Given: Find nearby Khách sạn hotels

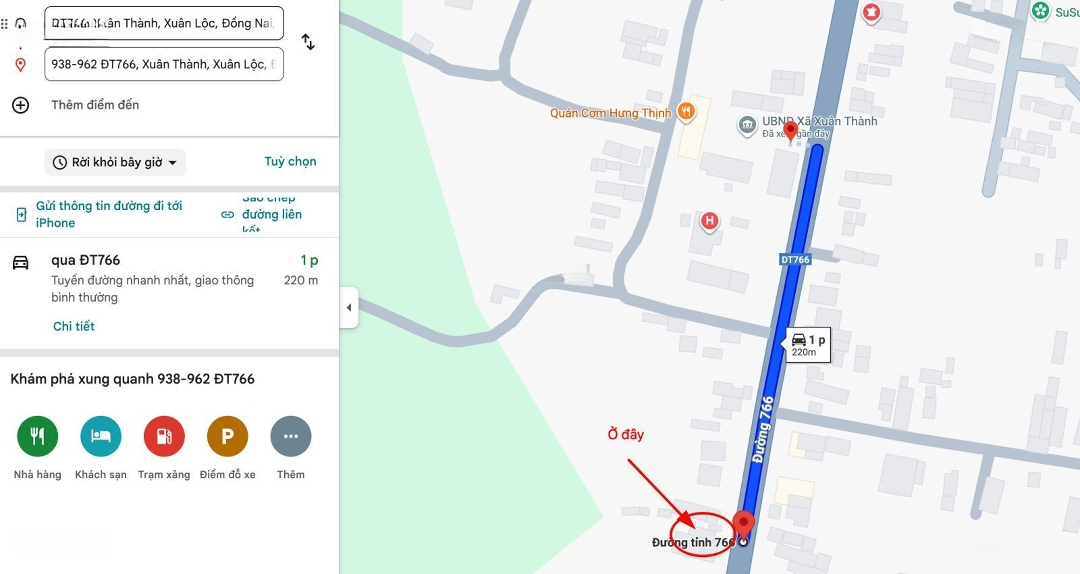Looking at the screenshot, I should click(101, 437).
